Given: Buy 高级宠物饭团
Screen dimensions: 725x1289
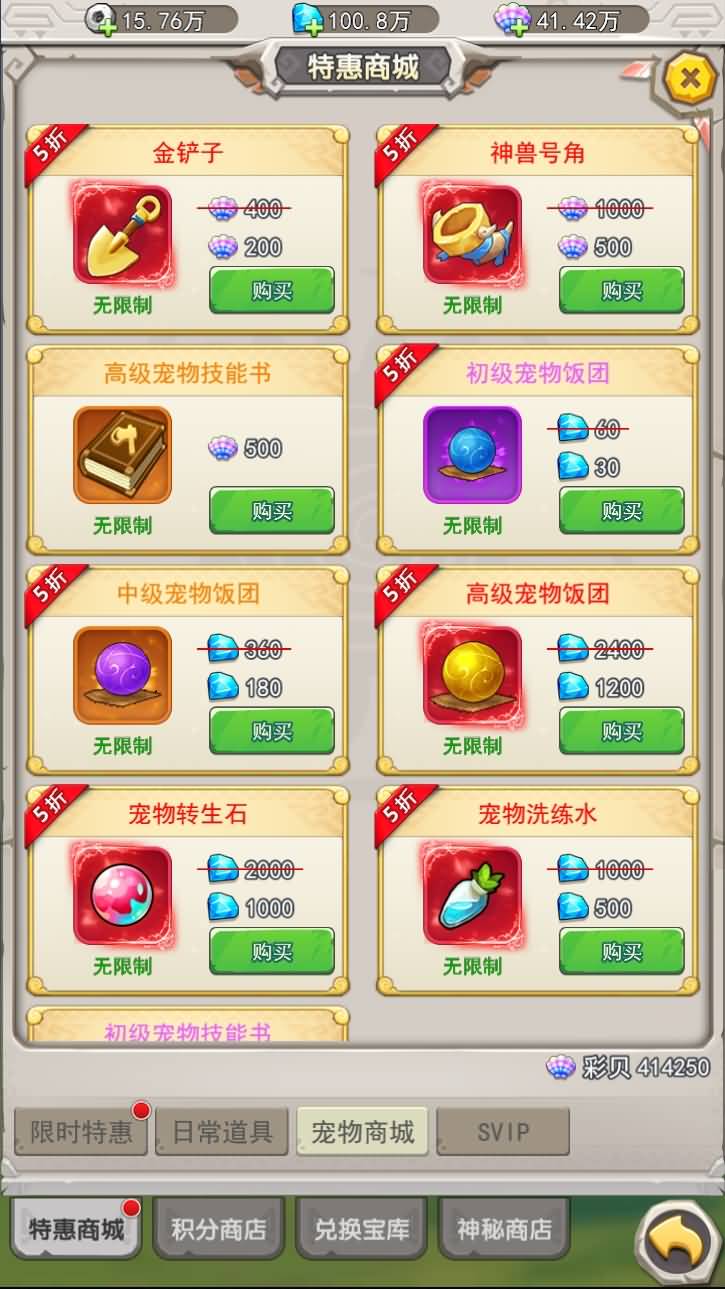Looking at the screenshot, I should tap(621, 731).
